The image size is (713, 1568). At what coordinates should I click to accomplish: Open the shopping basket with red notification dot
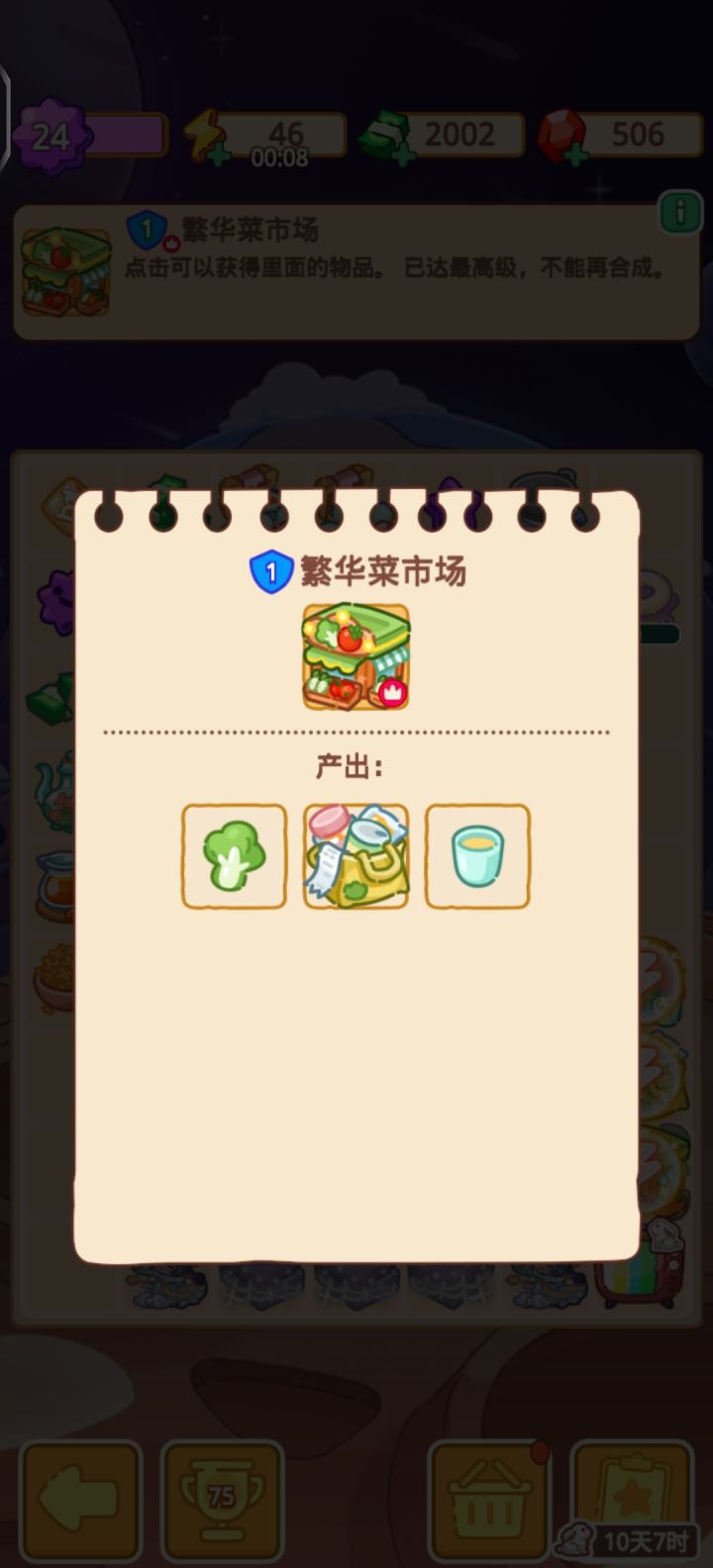(x=490, y=1500)
